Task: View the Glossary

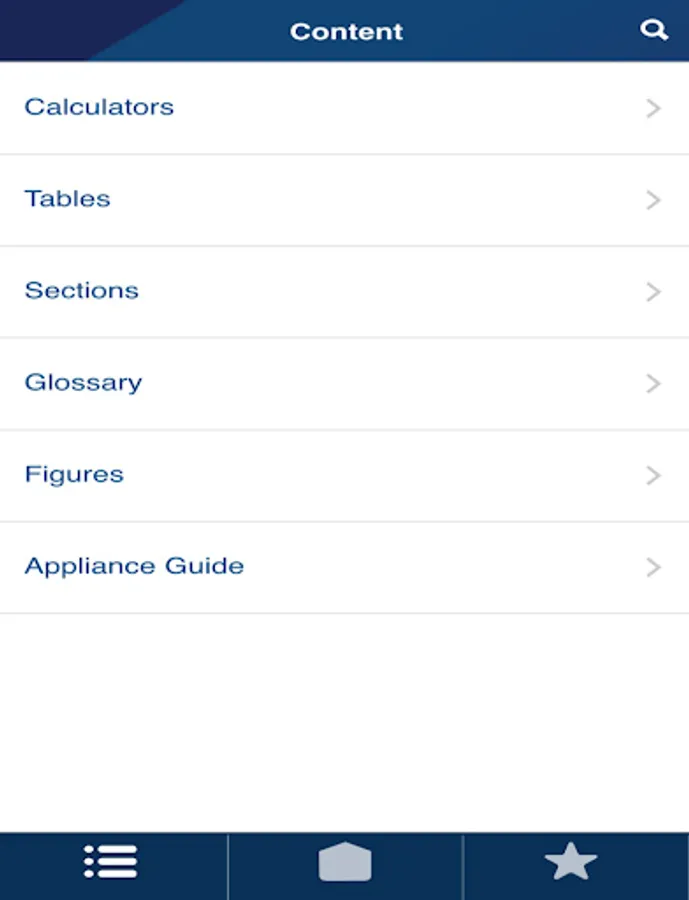Action: (344, 384)
